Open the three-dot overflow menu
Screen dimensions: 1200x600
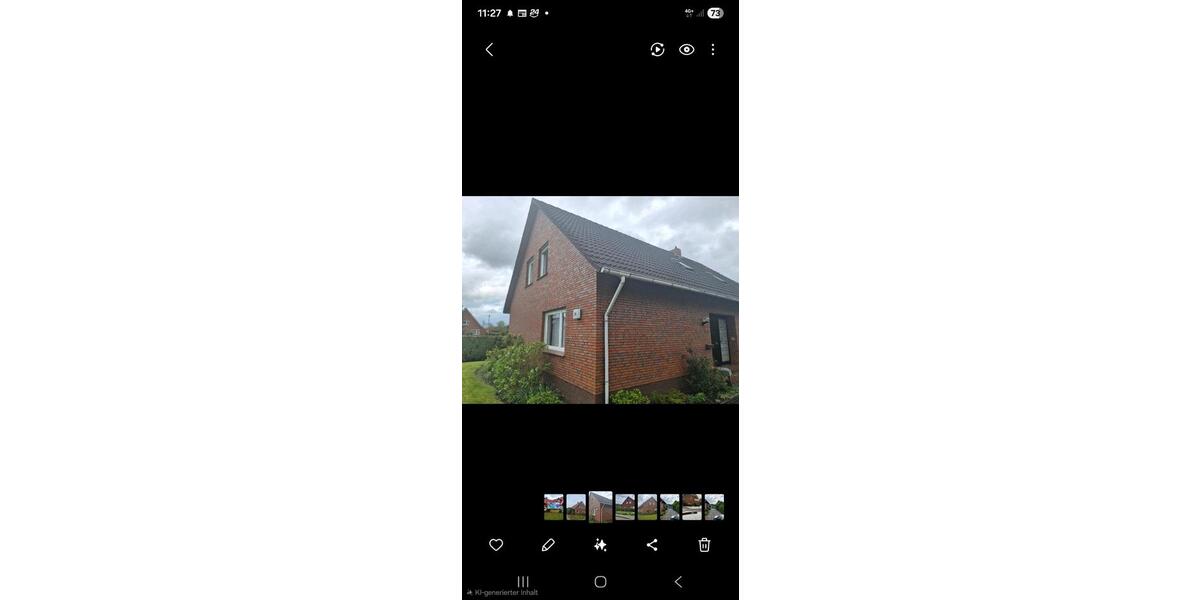712,49
